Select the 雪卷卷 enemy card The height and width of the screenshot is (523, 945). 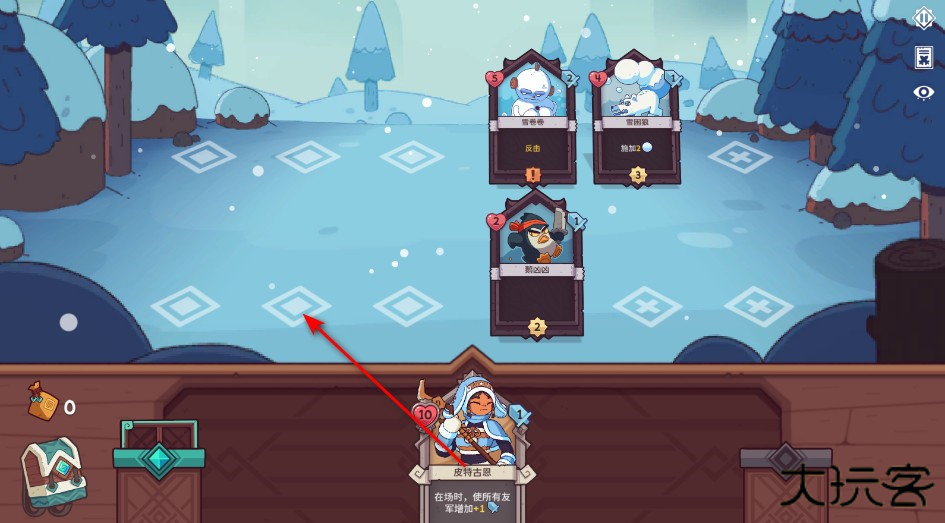coord(533,118)
